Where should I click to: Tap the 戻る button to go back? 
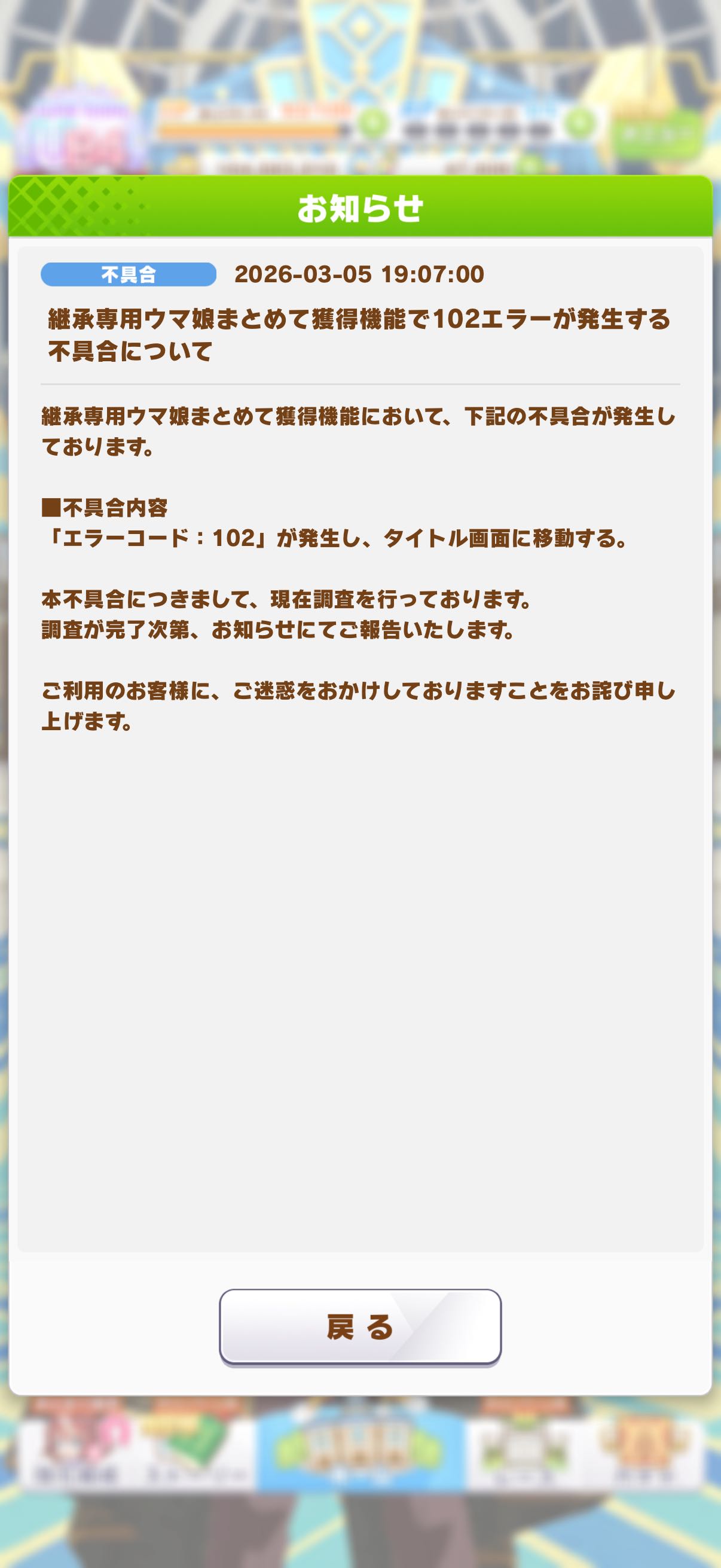pos(360,1326)
